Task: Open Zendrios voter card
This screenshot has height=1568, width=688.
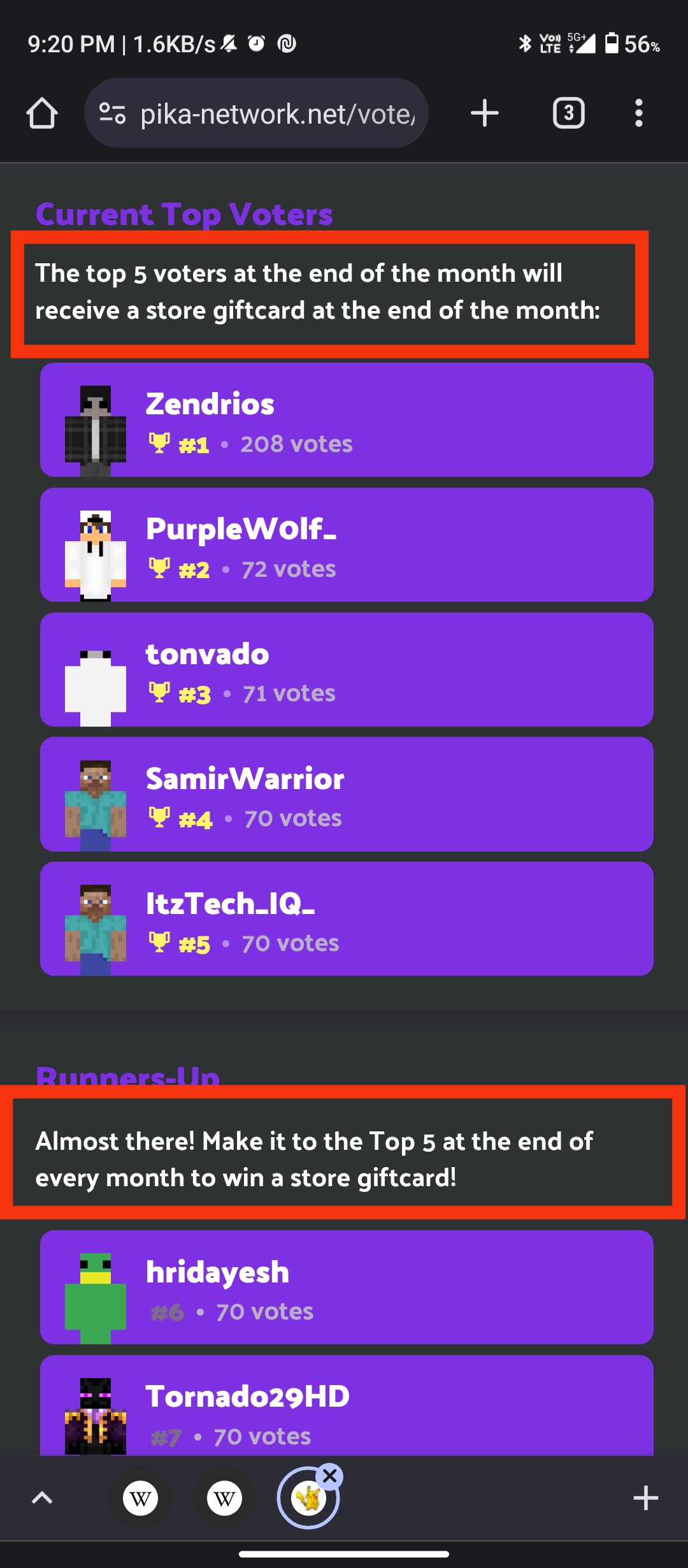Action: point(347,420)
